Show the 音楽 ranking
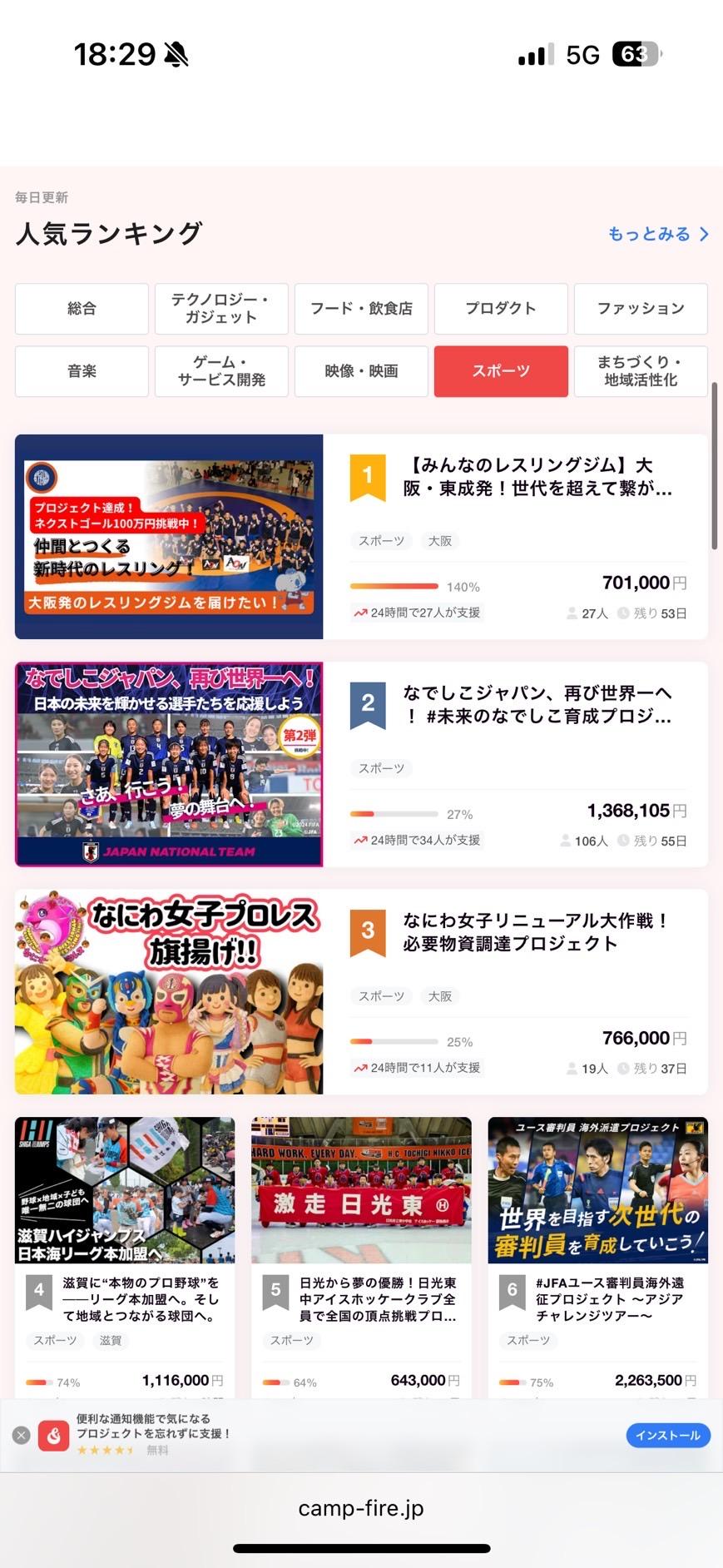The height and width of the screenshot is (1568, 723). (x=82, y=371)
